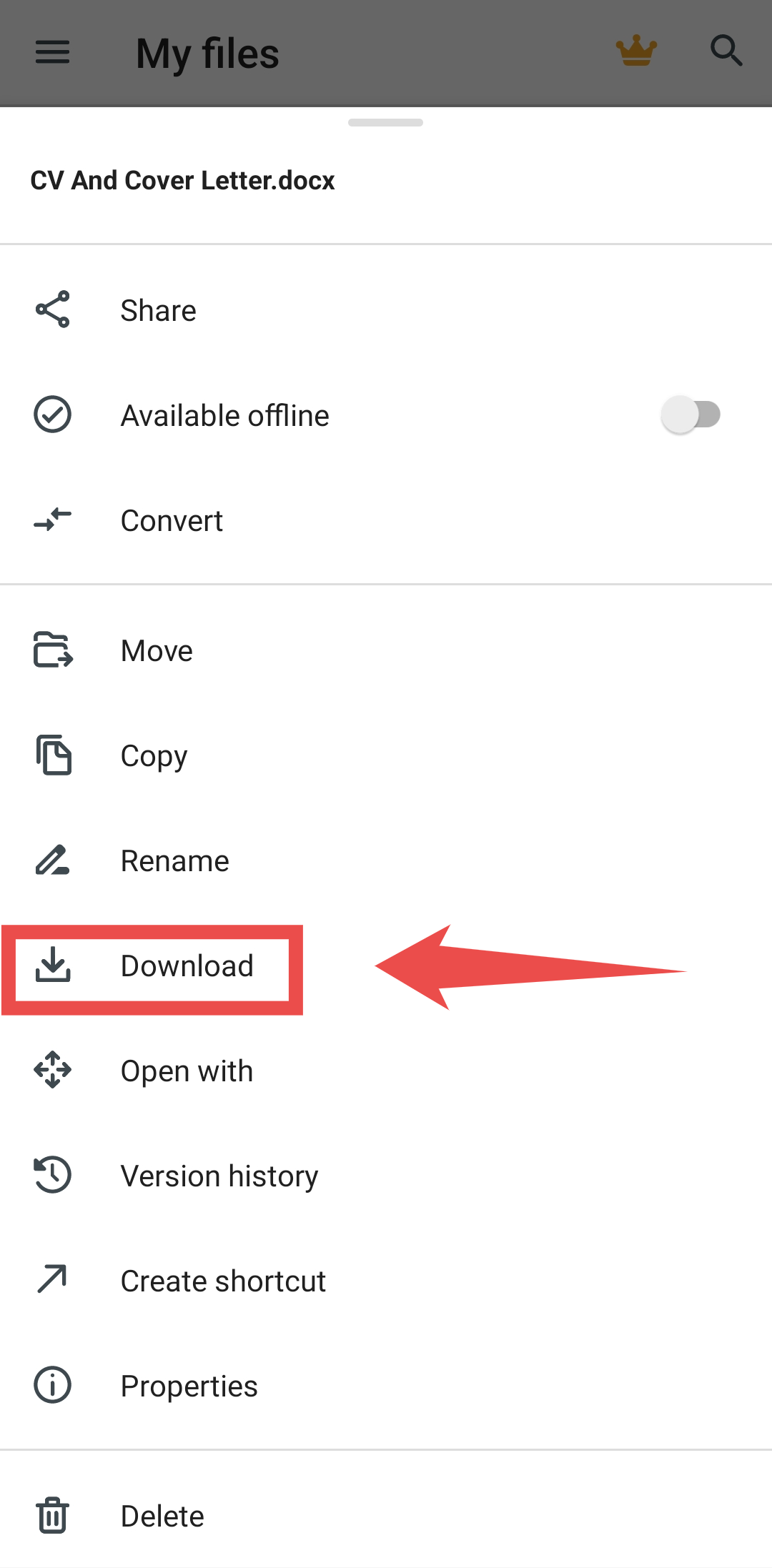772x1568 pixels.
Task: Create shortcut to this document
Action: 223,1281
